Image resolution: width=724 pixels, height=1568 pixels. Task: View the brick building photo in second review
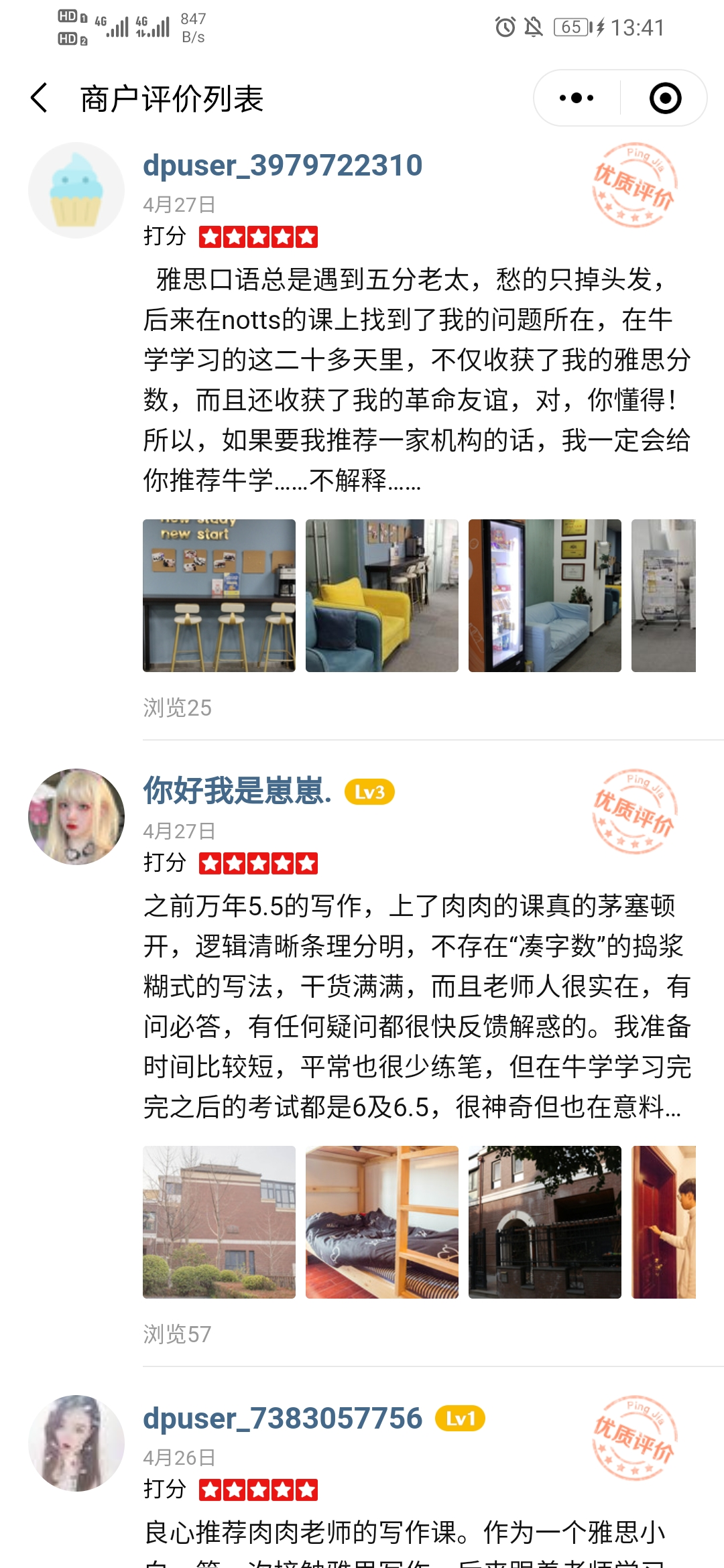[219, 1222]
